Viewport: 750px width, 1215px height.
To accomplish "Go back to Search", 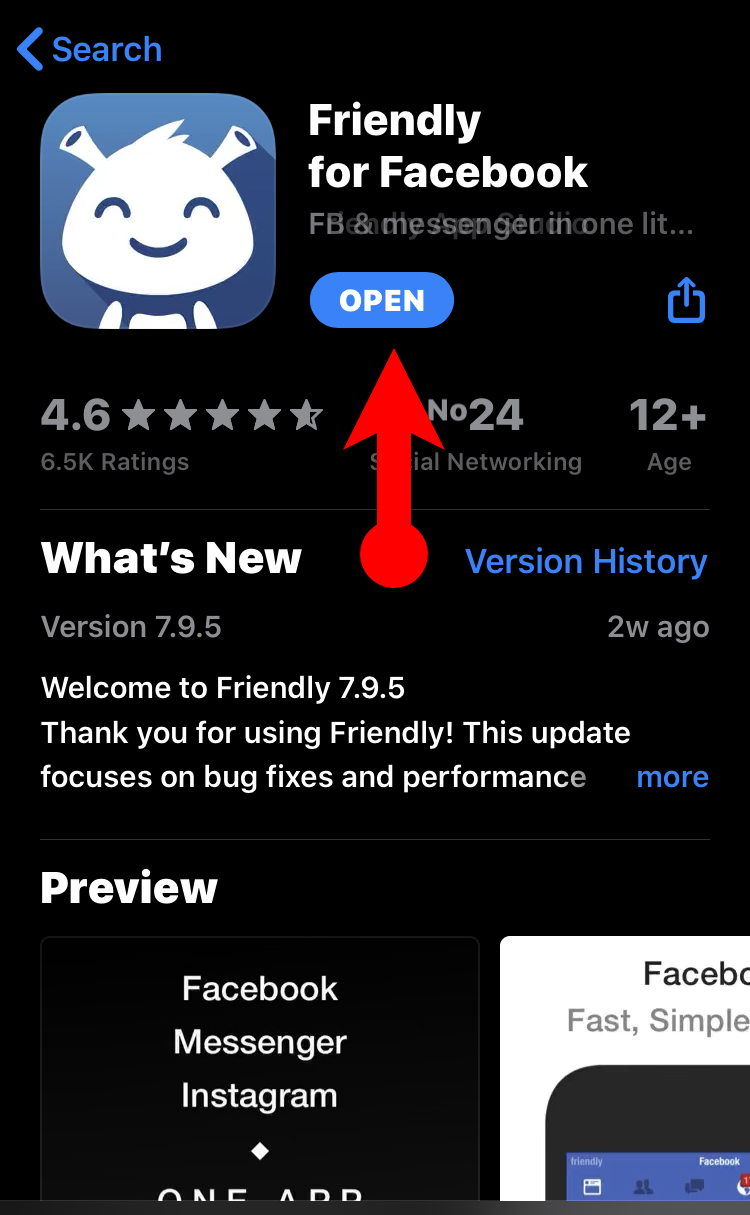I will [x=90, y=49].
